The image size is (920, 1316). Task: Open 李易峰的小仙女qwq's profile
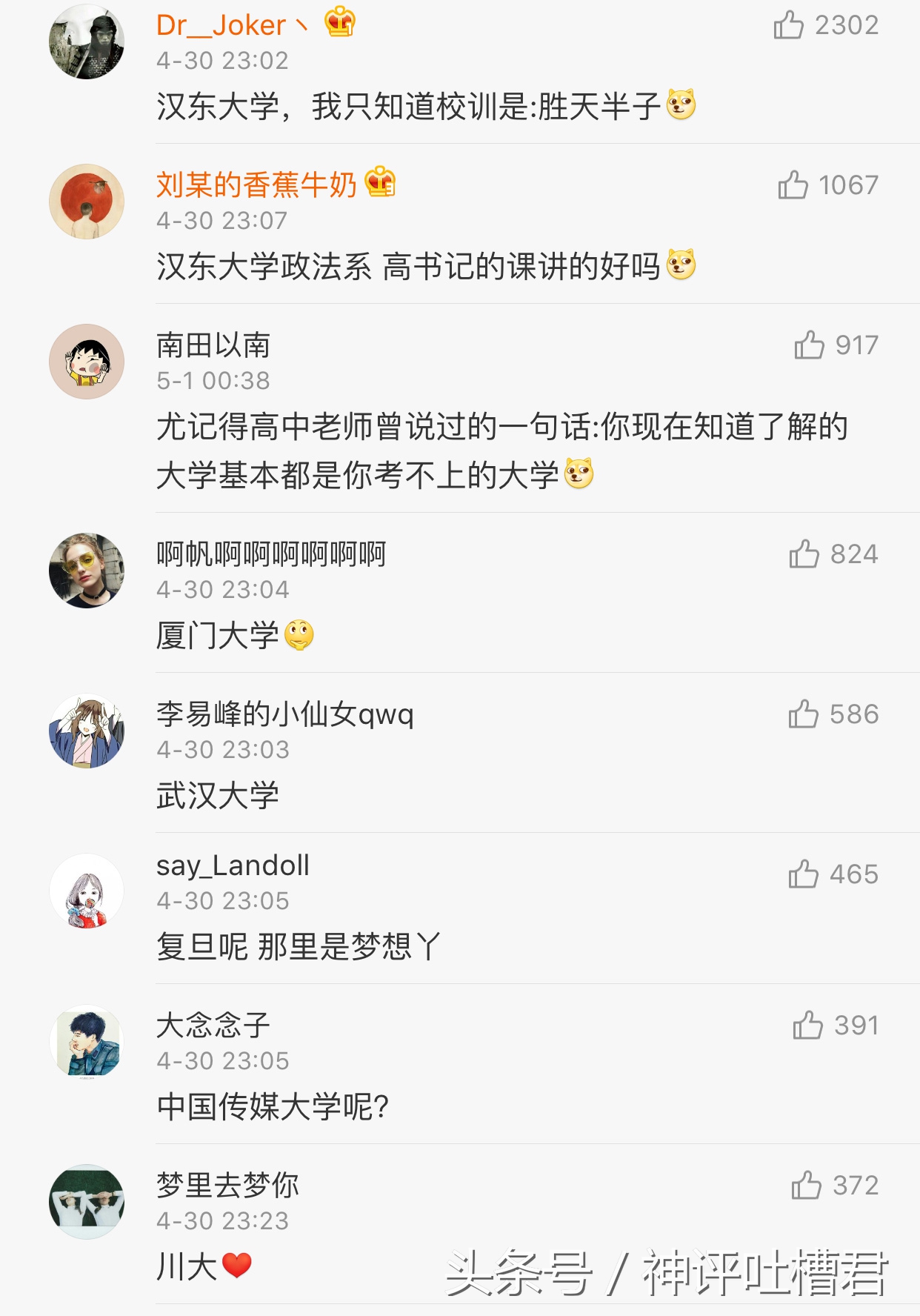[x=281, y=715]
